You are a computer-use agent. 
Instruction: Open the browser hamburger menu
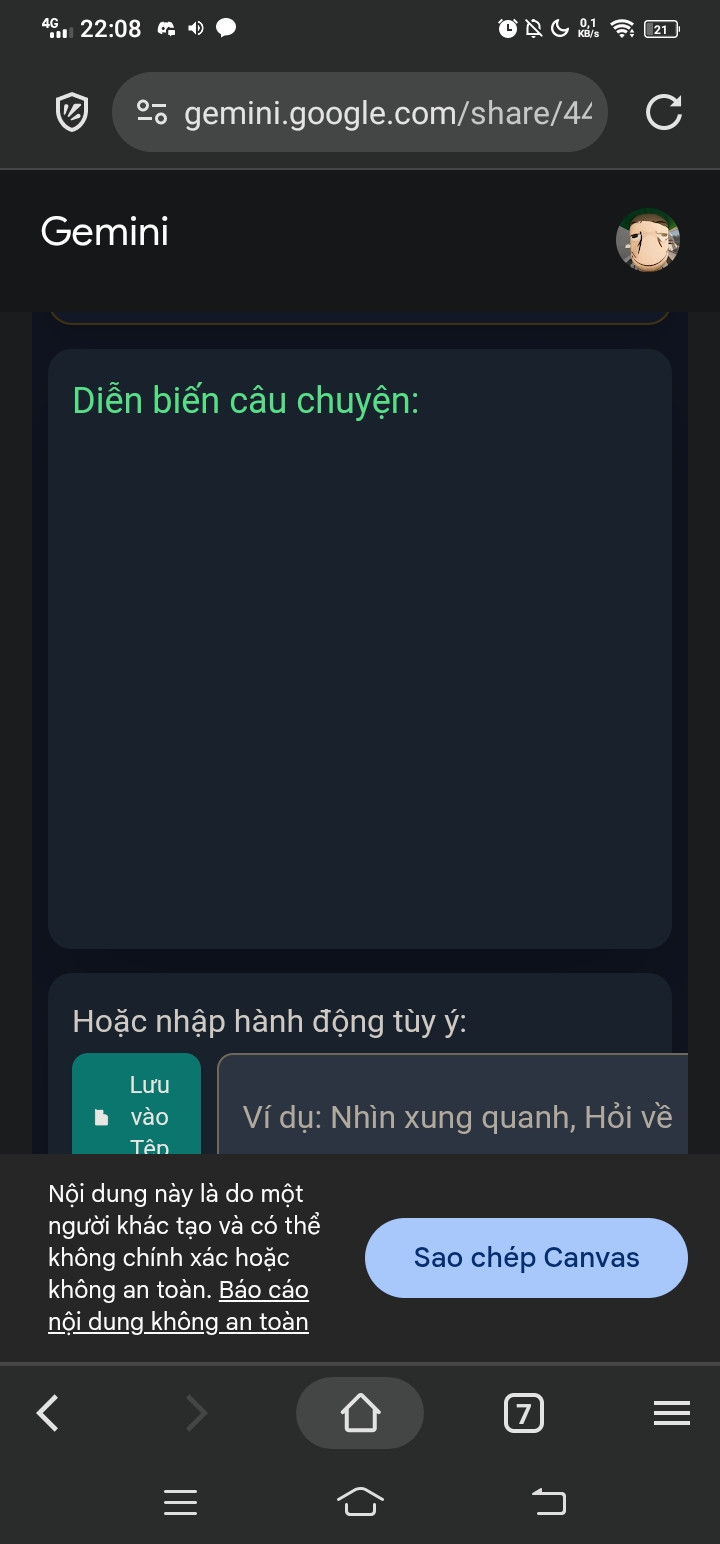671,1412
